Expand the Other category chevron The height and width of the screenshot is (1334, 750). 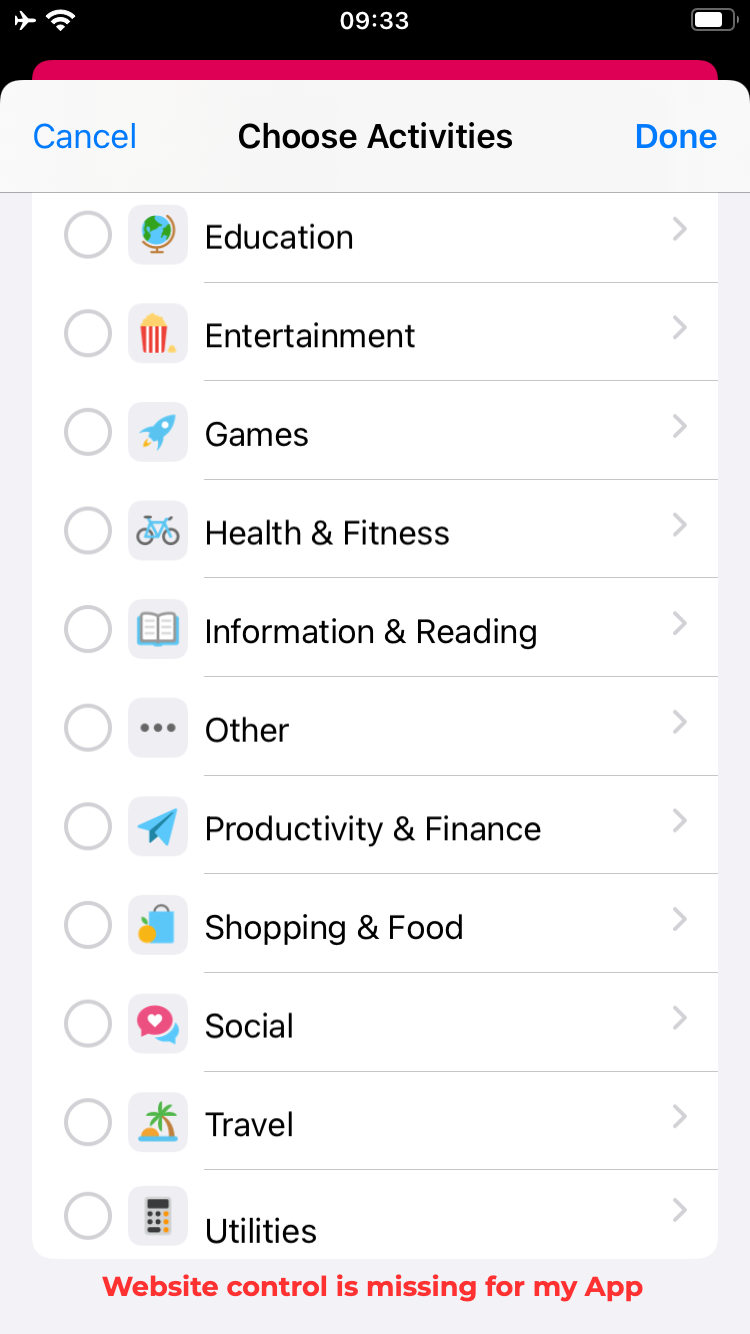680,722
